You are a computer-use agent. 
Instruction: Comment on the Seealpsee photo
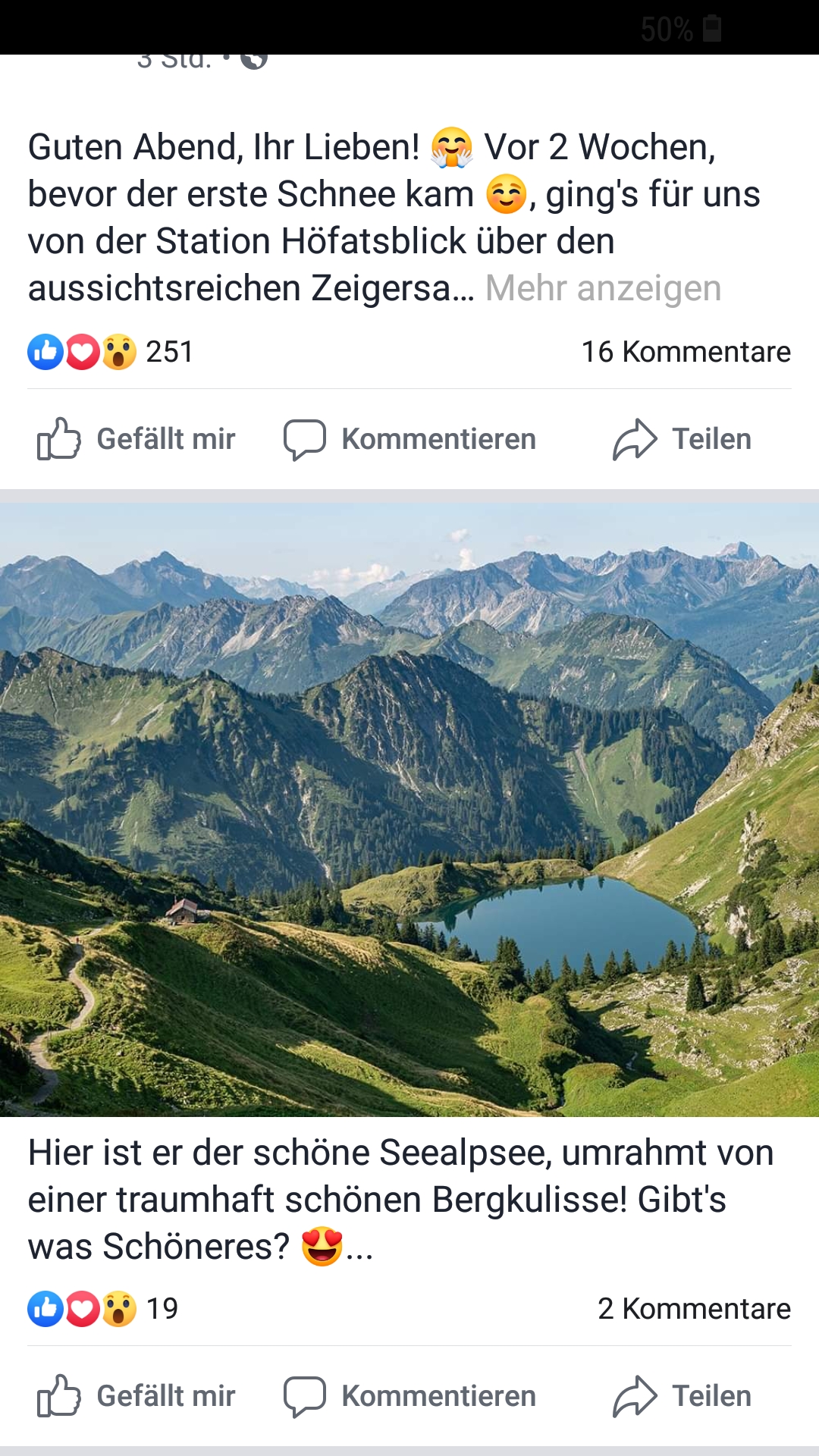409,1396
